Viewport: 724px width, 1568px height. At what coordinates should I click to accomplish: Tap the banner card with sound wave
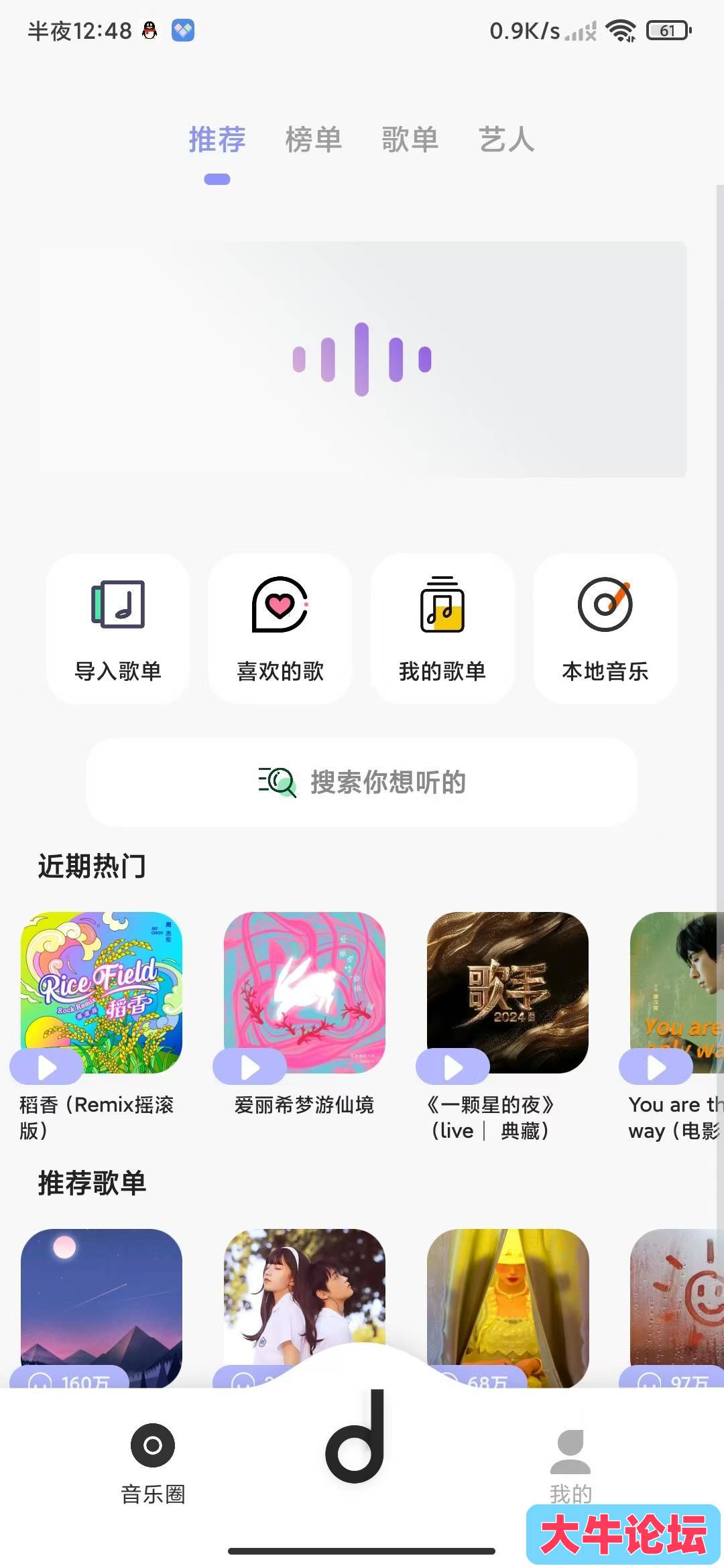pyautogui.click(x=362, y=359)
